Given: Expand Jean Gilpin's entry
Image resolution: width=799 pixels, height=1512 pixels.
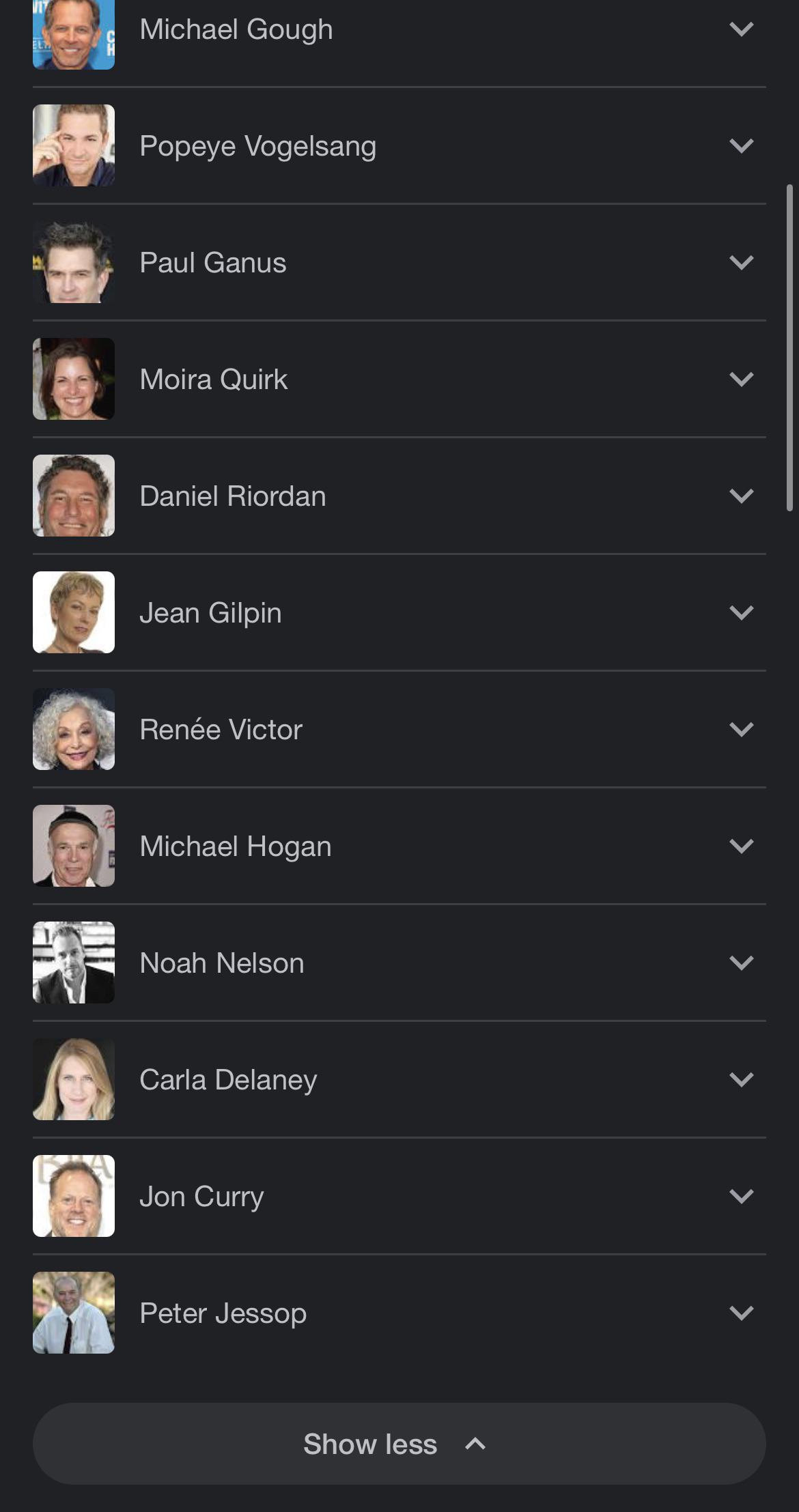Looking at the screenshot, I should (x=741, y=613).
